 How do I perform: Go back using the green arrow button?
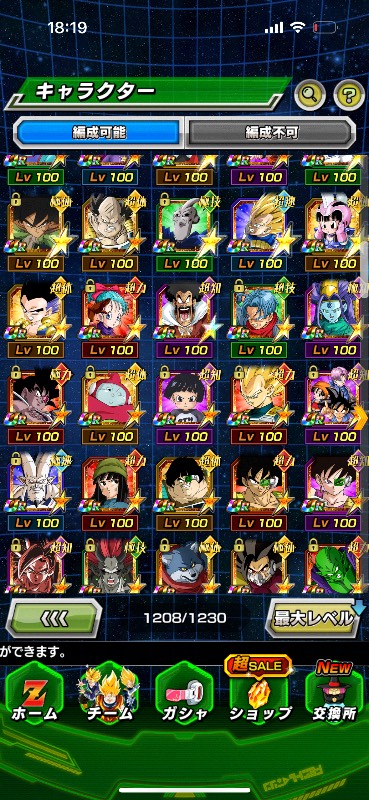[x=54, y=618]
